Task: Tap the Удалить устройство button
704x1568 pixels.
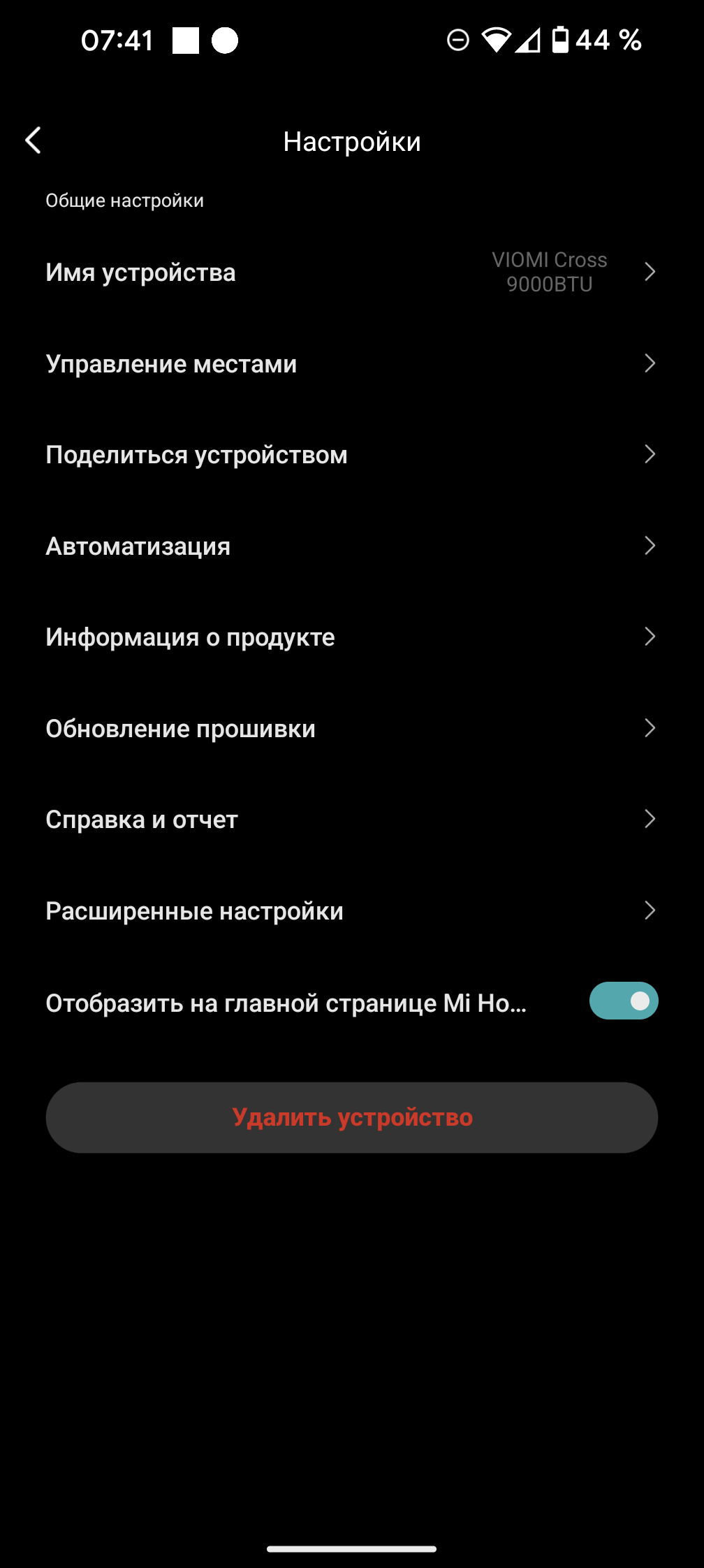Action: (x=351, y=1117)
